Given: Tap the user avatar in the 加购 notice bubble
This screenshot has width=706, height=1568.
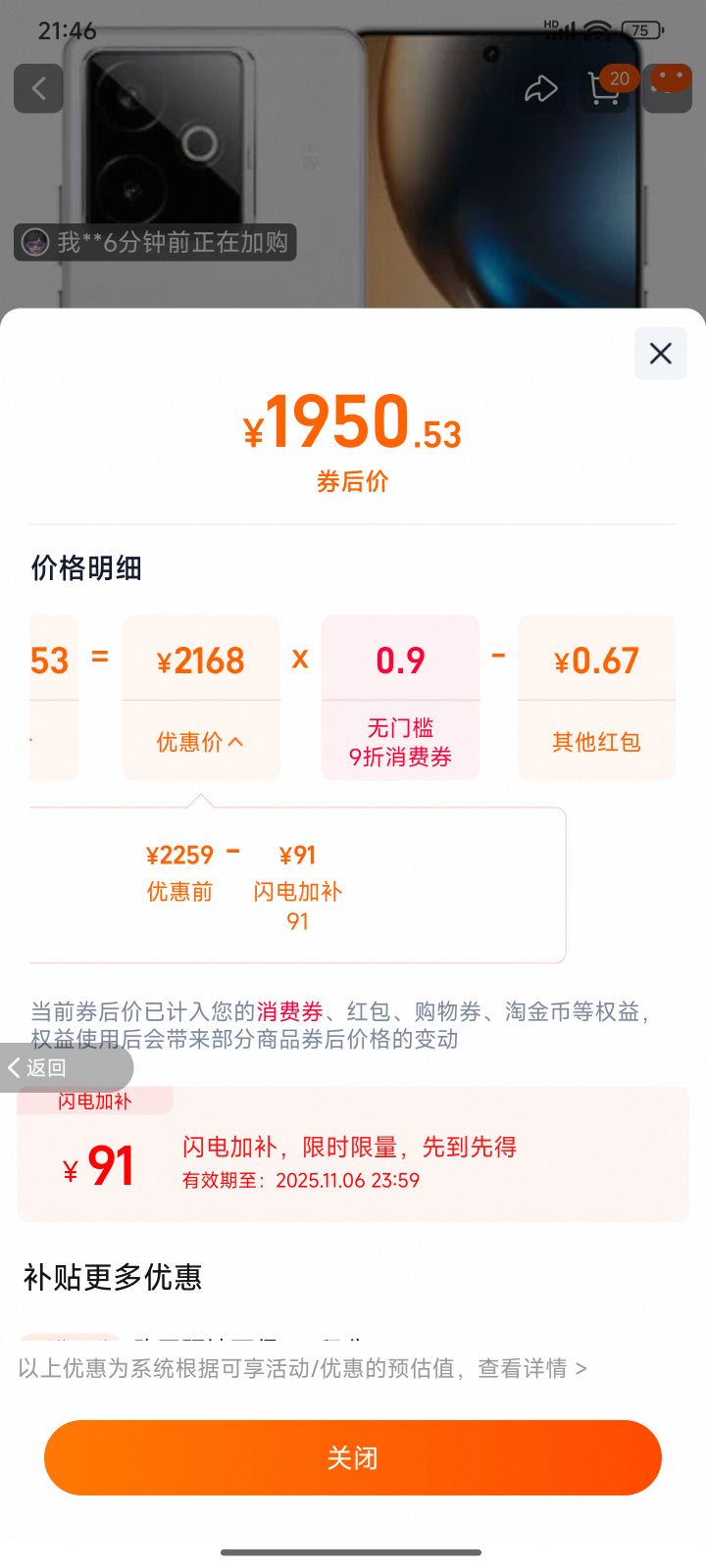Looking at the screenshot, I should (34, 243).
